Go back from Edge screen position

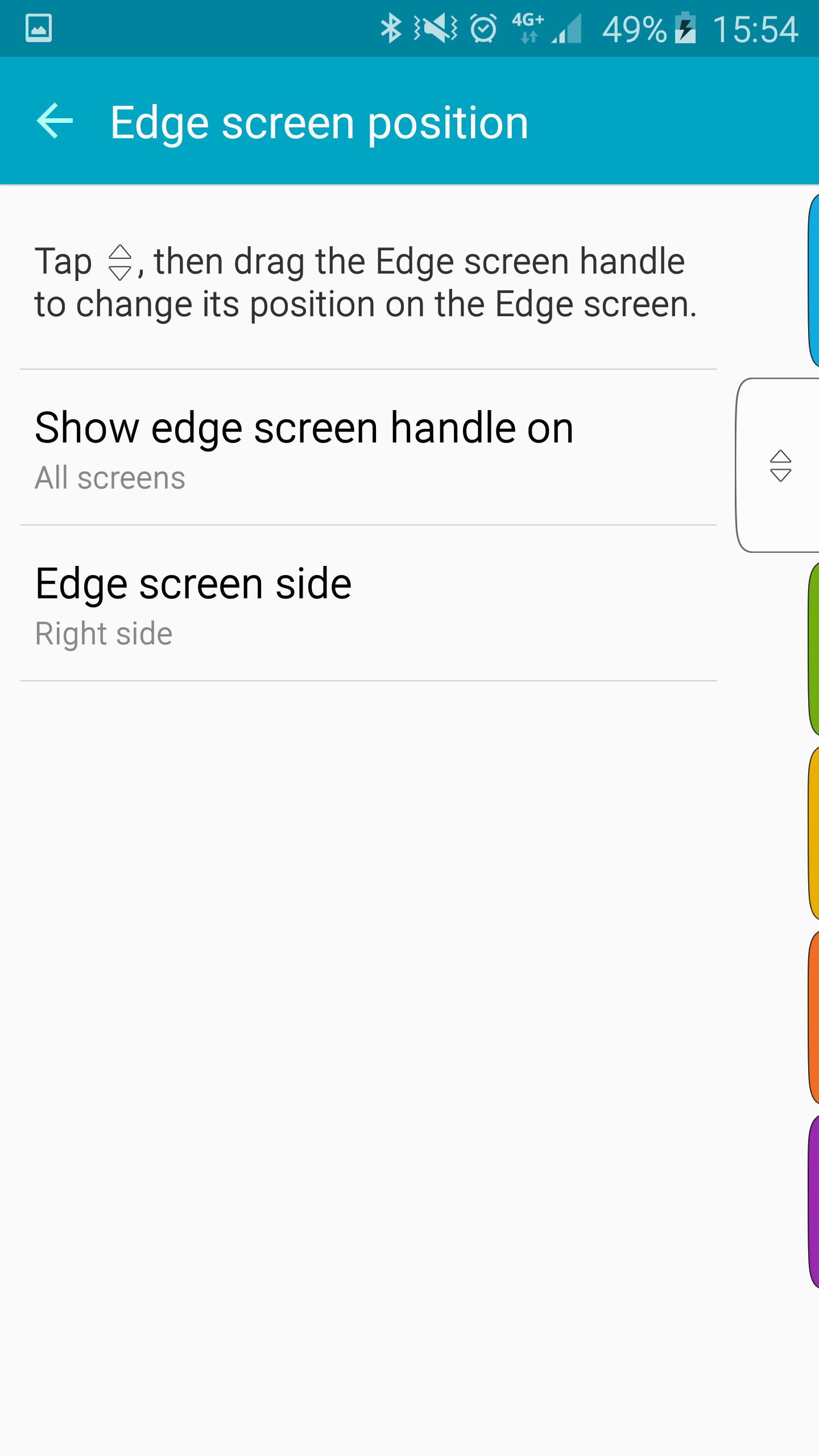55,121
